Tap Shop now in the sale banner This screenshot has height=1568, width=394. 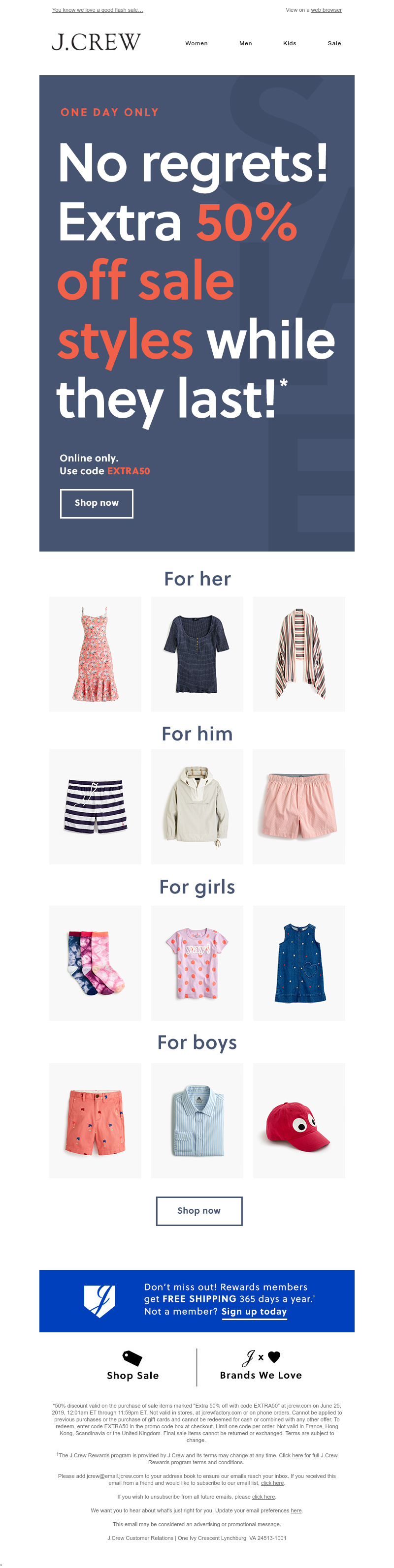pyautogui.click(x=96, y=503)
